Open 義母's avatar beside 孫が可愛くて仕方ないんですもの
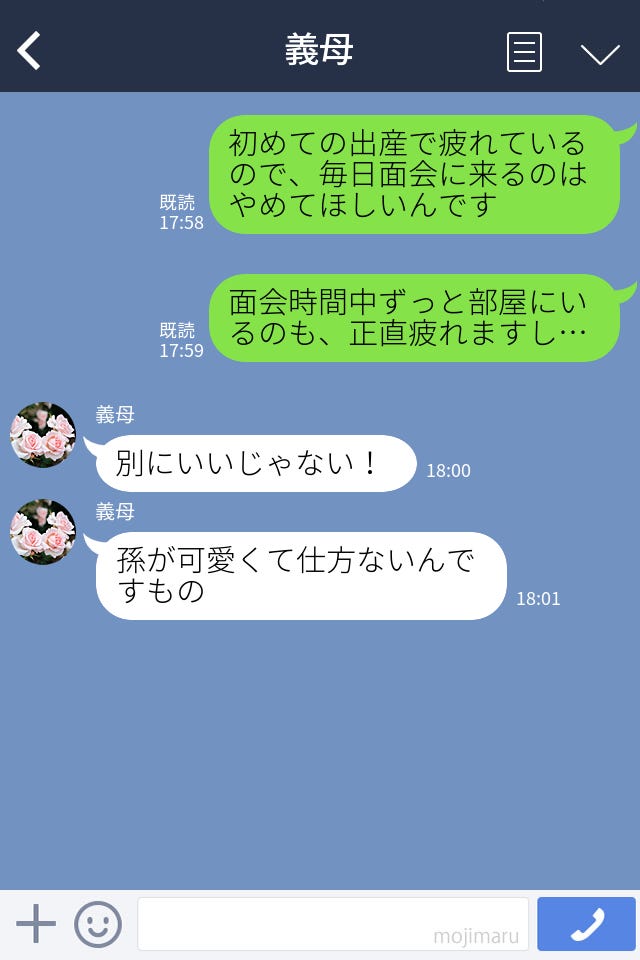The width and height of the screenshot is (640, 960). click(x=43, y=532)
